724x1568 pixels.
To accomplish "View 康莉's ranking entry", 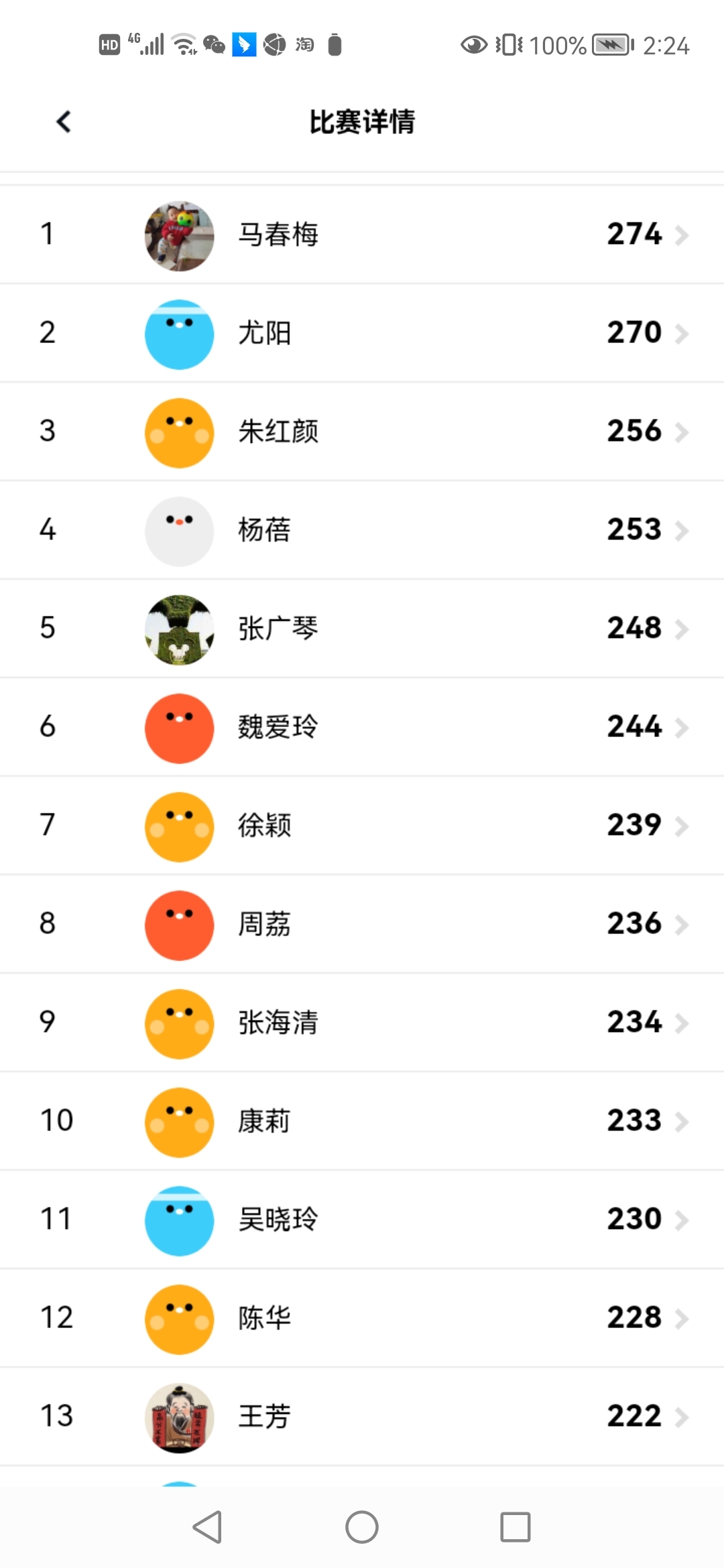I will tap(362, 1121).
